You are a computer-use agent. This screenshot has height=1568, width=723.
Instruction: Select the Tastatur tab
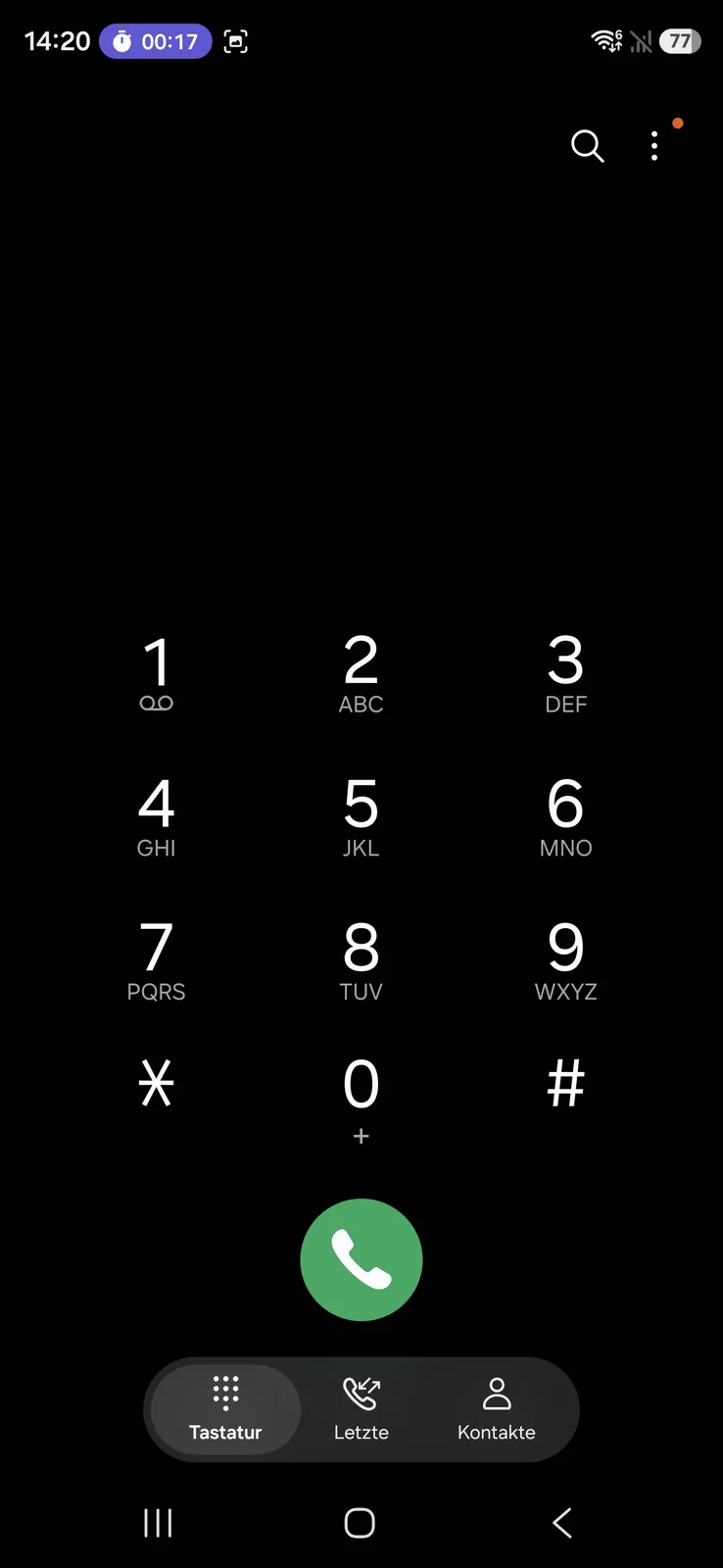coord(225,1409)
